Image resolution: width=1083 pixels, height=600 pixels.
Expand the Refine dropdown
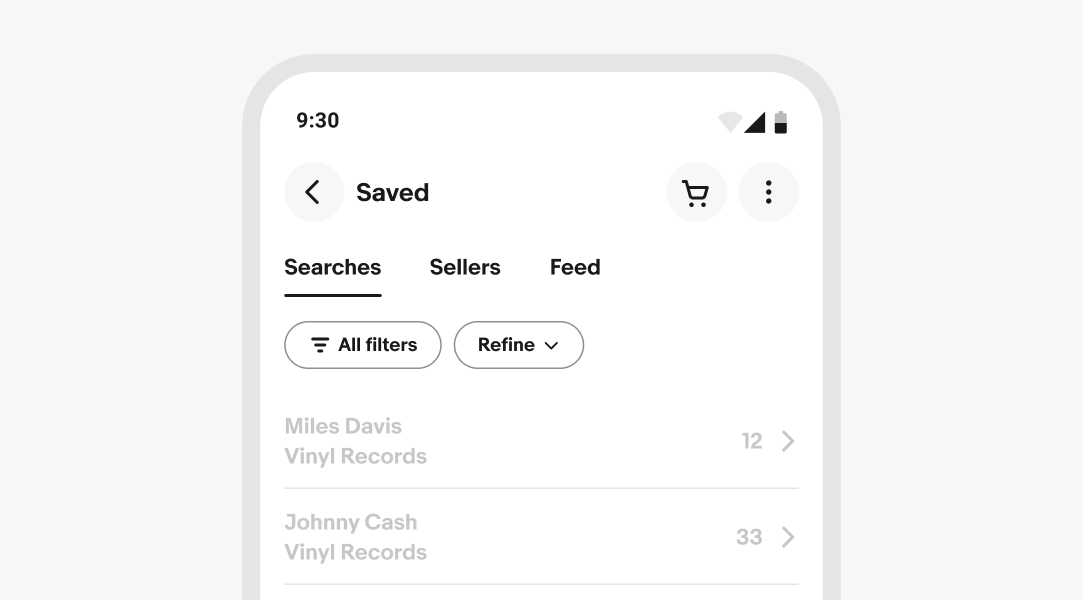[518, 345]
